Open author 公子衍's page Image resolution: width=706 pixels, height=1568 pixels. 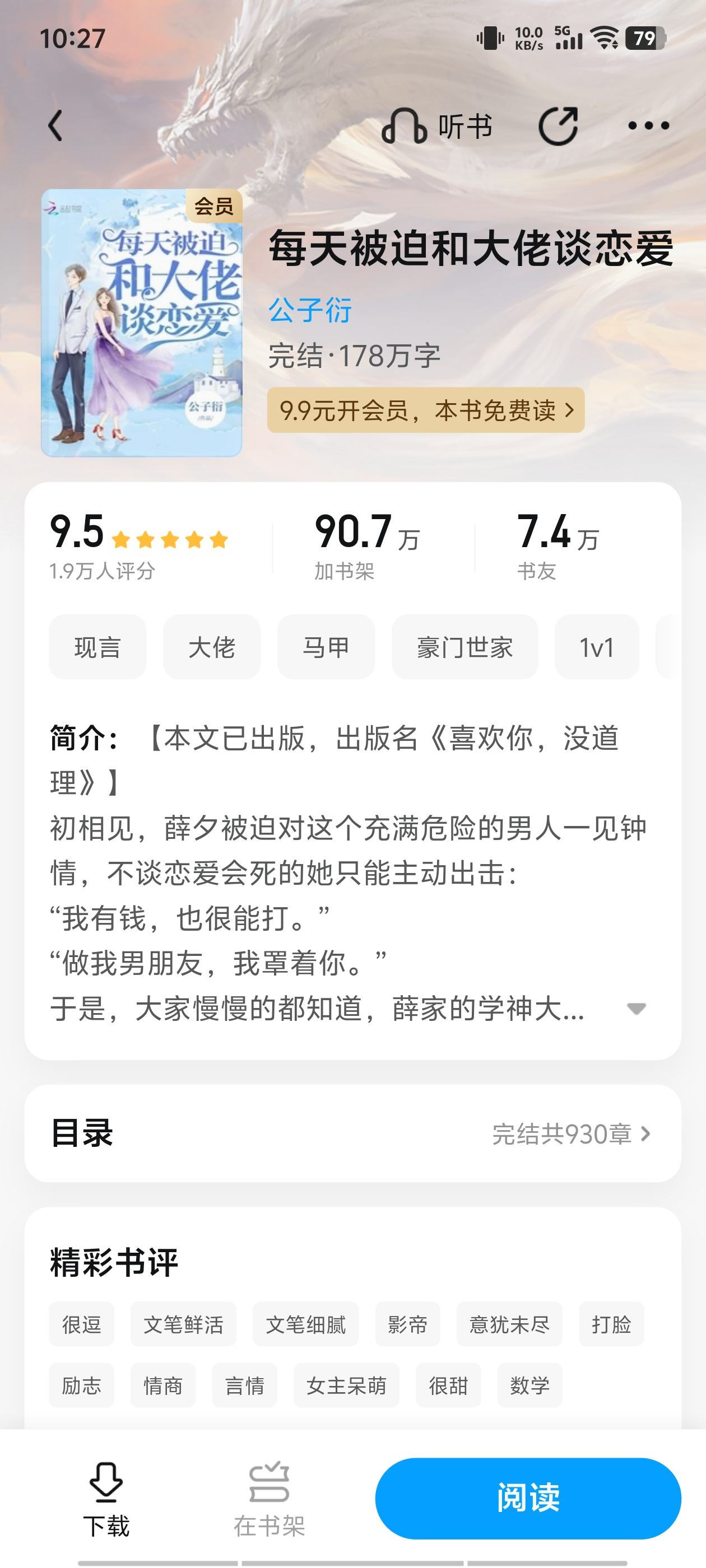click(310, 310)
